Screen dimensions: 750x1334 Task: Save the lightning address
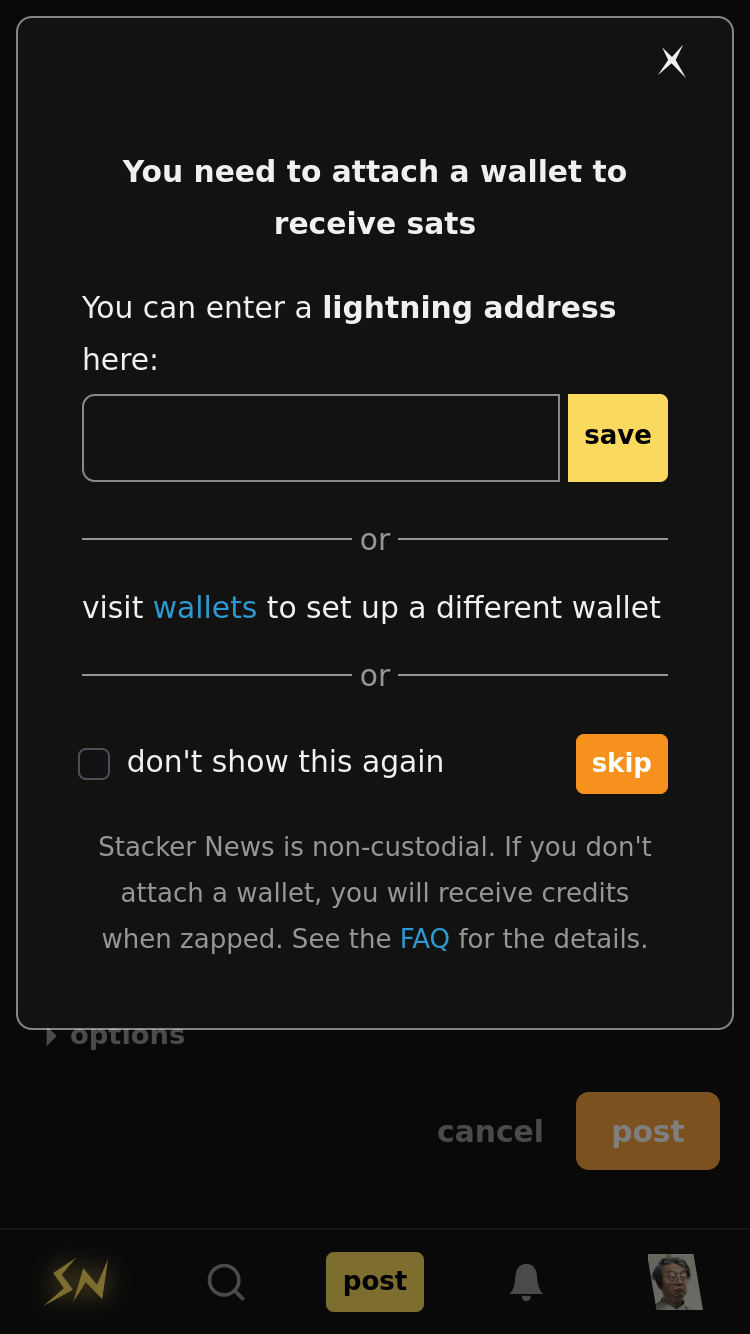pyautogui.click(x=617, y=438)
